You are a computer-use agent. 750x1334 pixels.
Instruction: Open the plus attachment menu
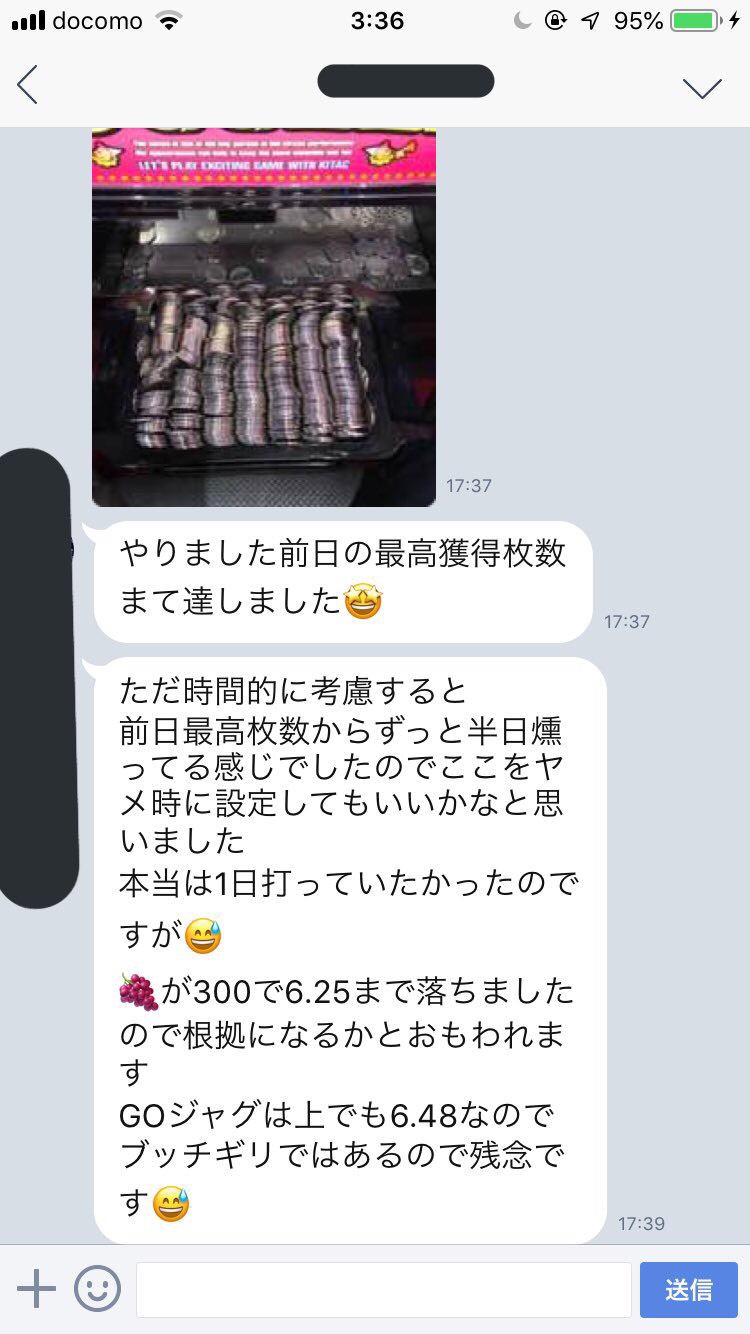[37, 1289]
